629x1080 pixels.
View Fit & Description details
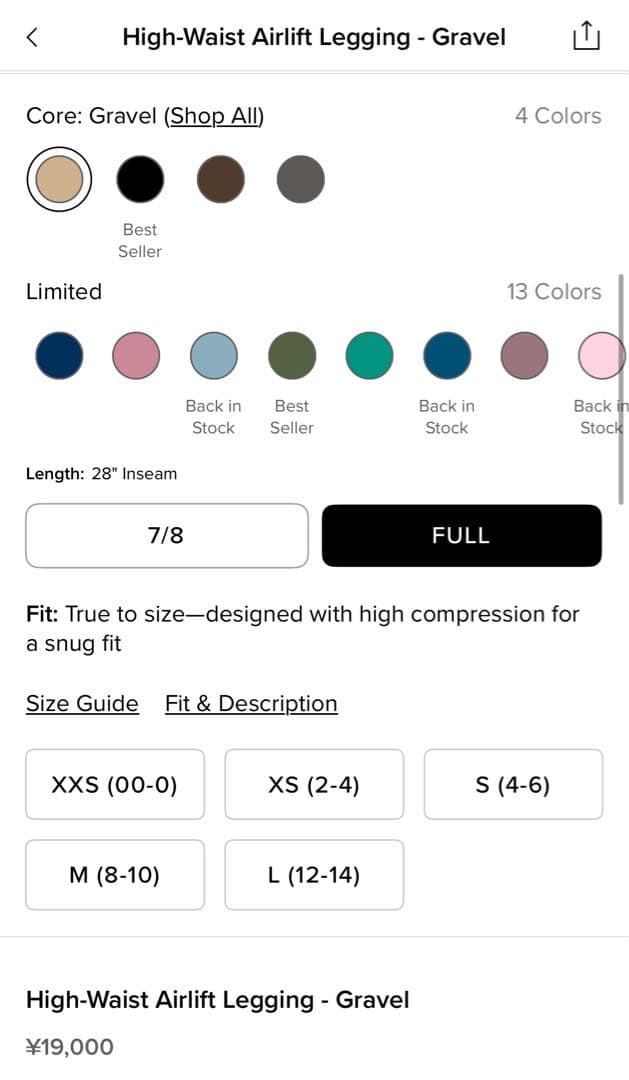tap(251, 704)
